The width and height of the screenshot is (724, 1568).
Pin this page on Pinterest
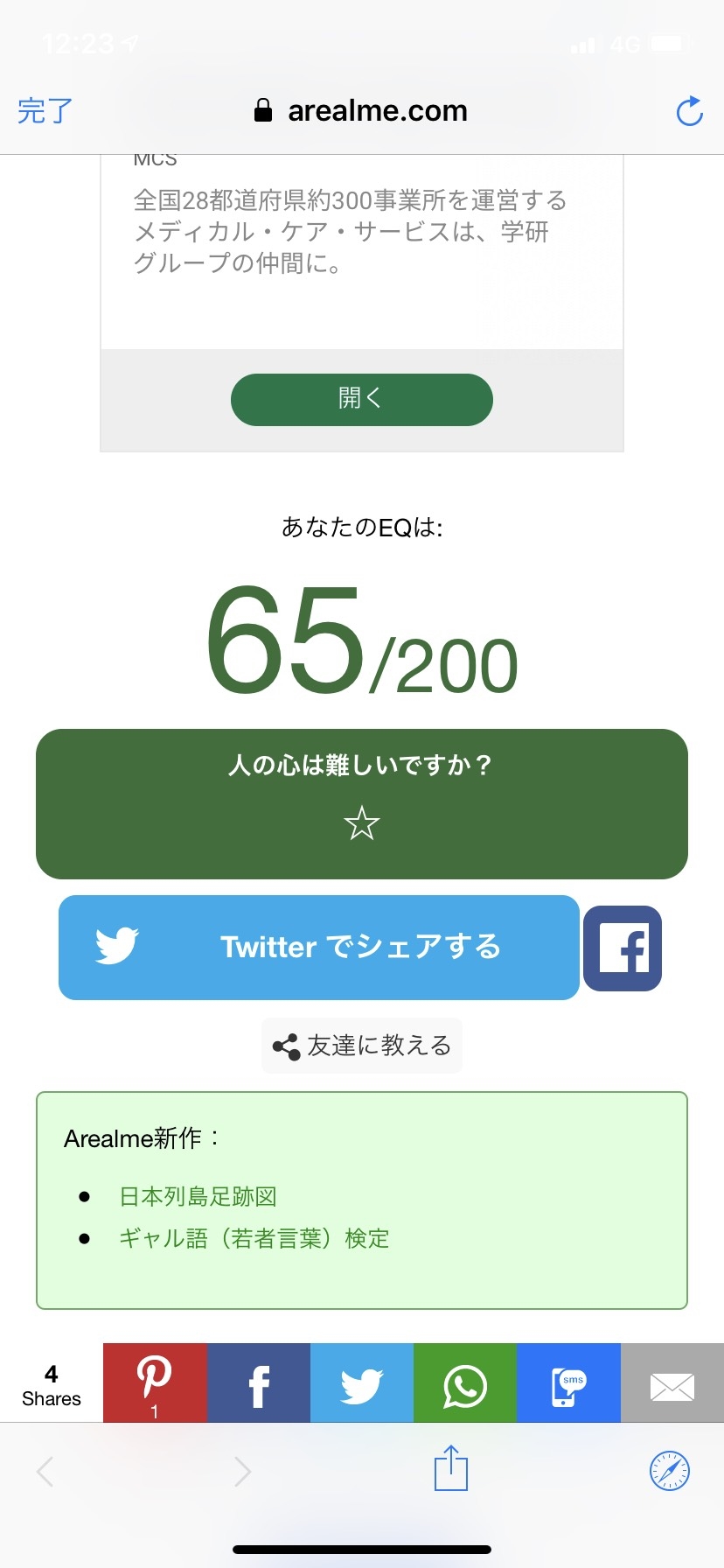[x=155, y=1382]
